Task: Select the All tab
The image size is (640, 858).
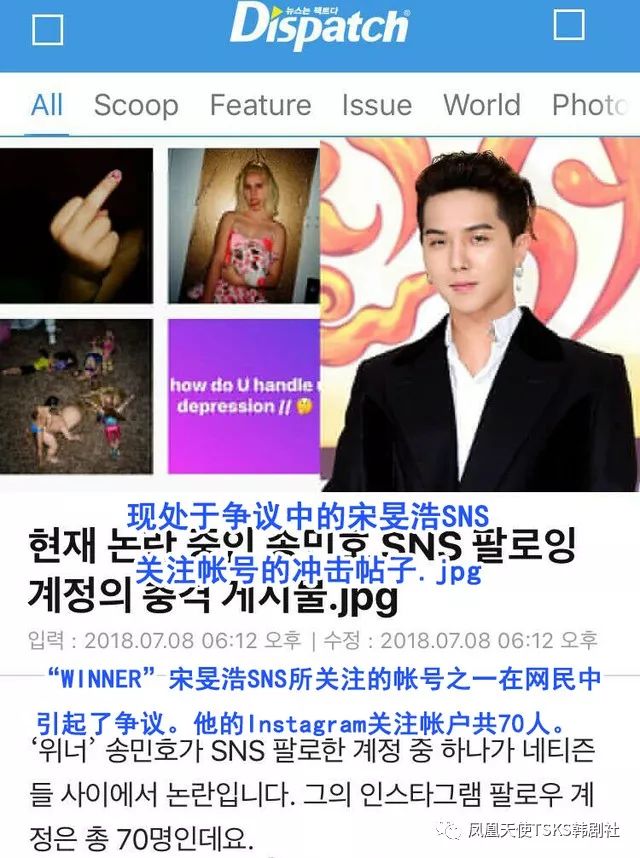Action: (x=46, y=105)
